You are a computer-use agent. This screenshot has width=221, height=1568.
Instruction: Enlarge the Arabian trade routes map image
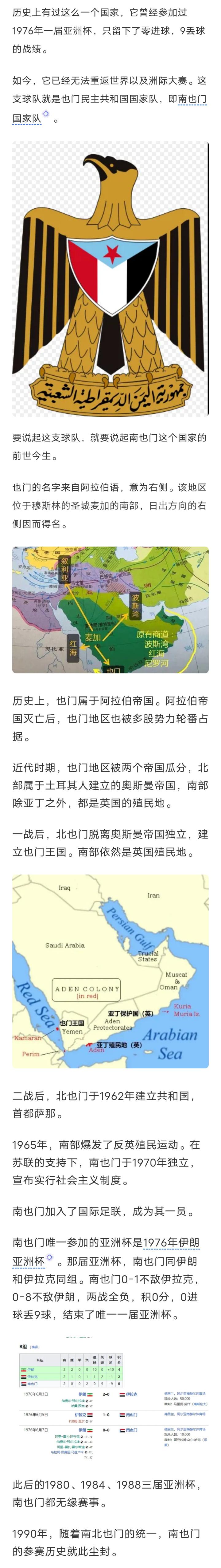click(x=110, y=610)
